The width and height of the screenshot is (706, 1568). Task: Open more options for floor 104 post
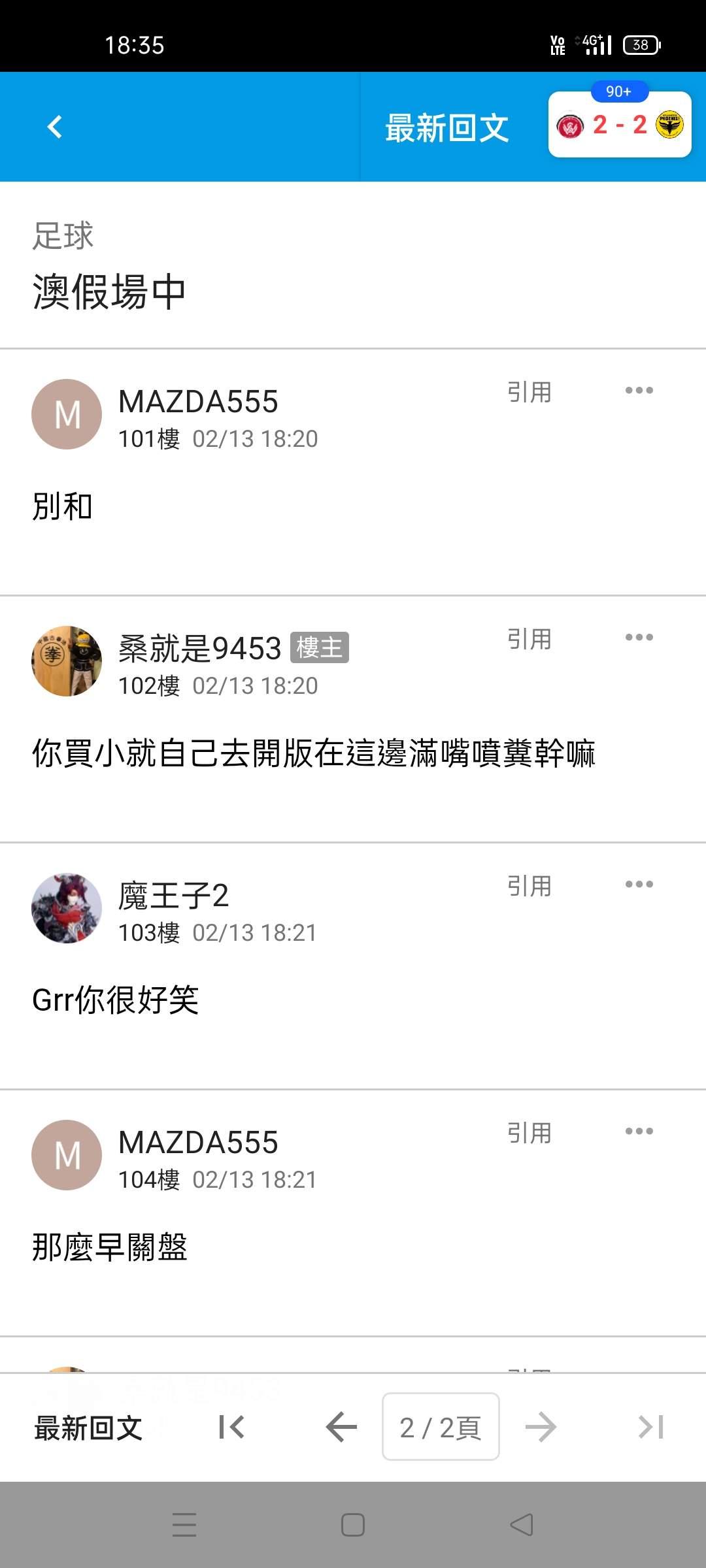[639, 1132]
